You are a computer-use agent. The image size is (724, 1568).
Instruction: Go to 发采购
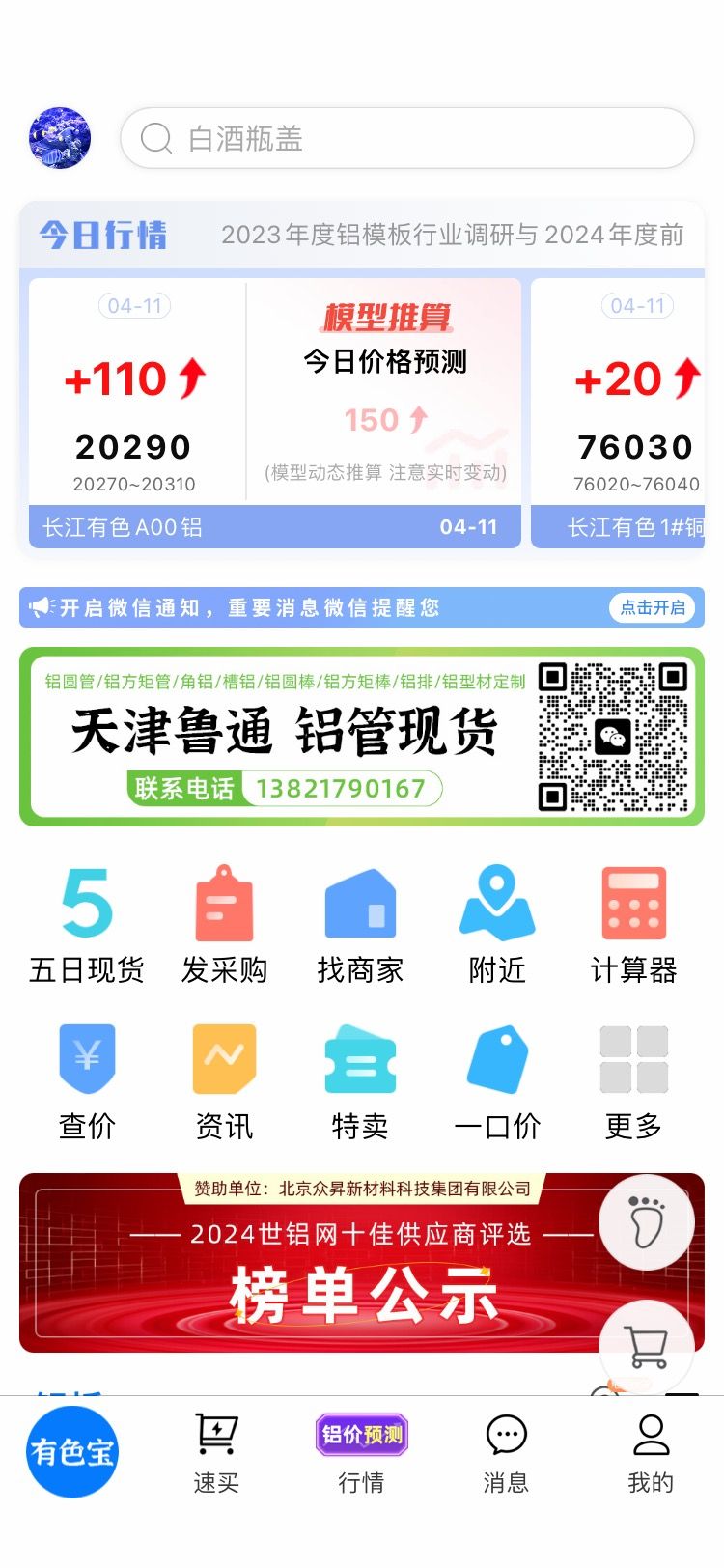(224, 925)
